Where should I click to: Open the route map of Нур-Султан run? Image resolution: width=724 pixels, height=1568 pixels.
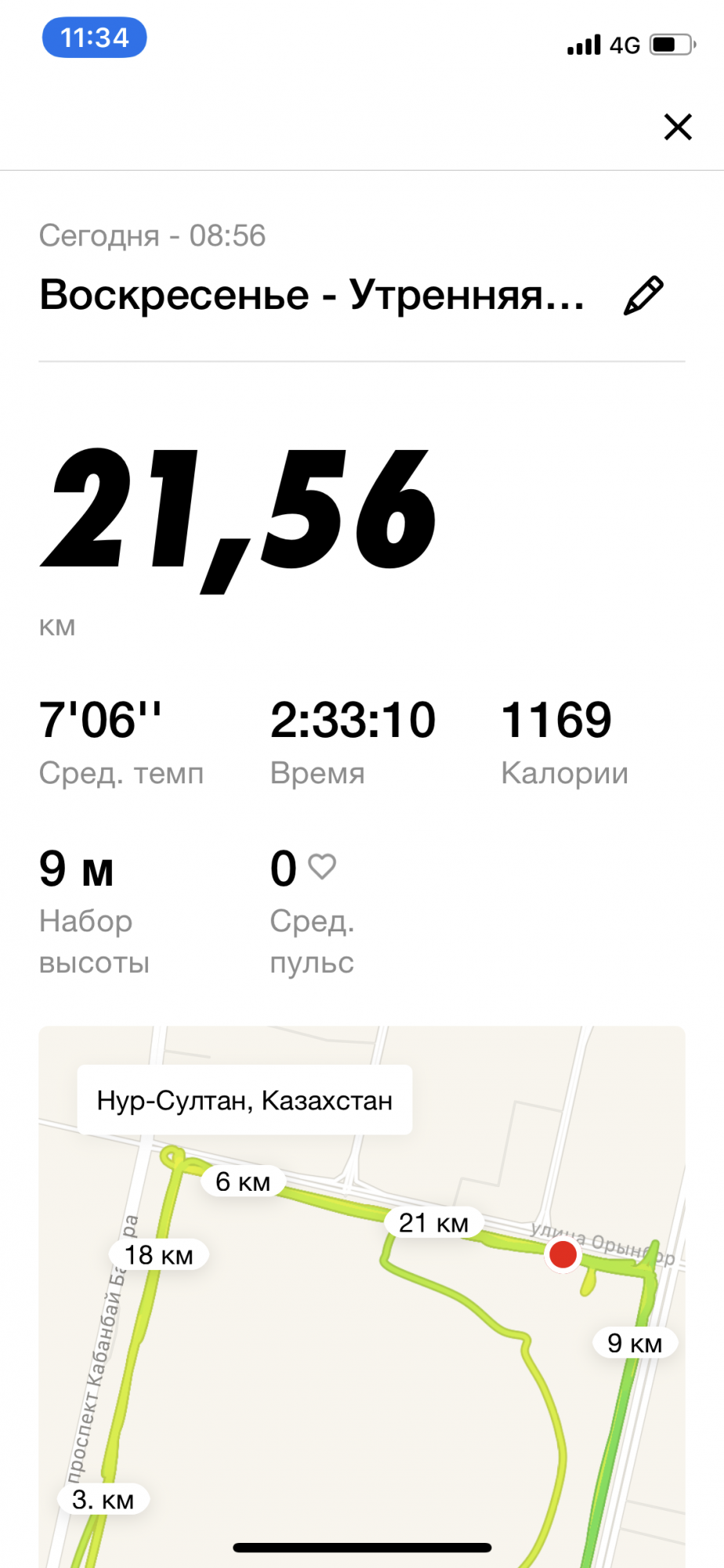(362, 1333)
